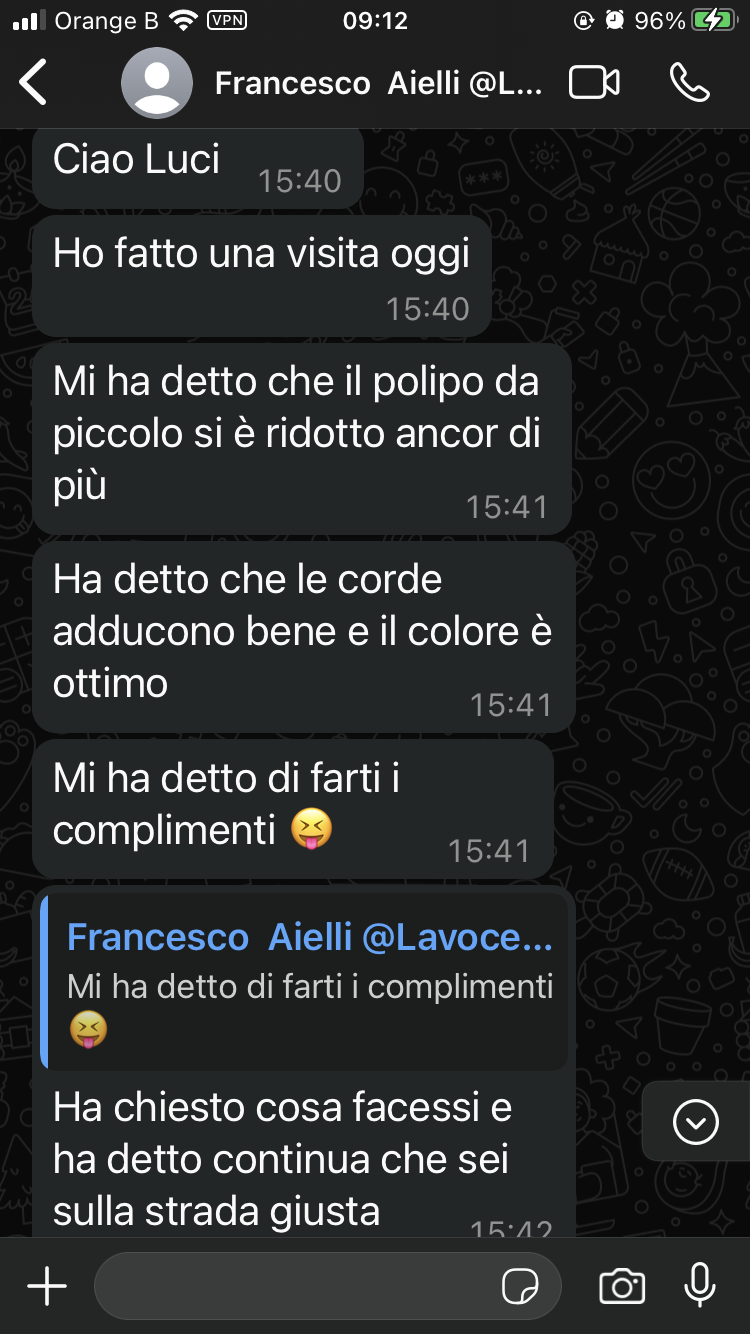
Task: Open the camera to send a photo
Action: [x=621, y=1286]
